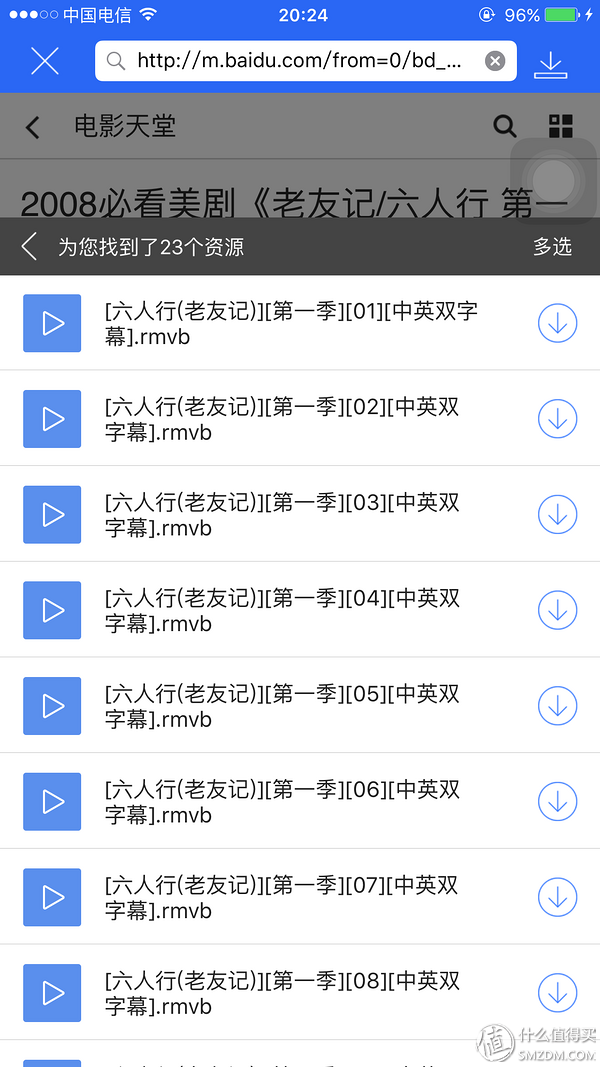This screenshot has width=600, height=1067.
Task: Close the browser with the X icon
Action: tap(45, 61)
